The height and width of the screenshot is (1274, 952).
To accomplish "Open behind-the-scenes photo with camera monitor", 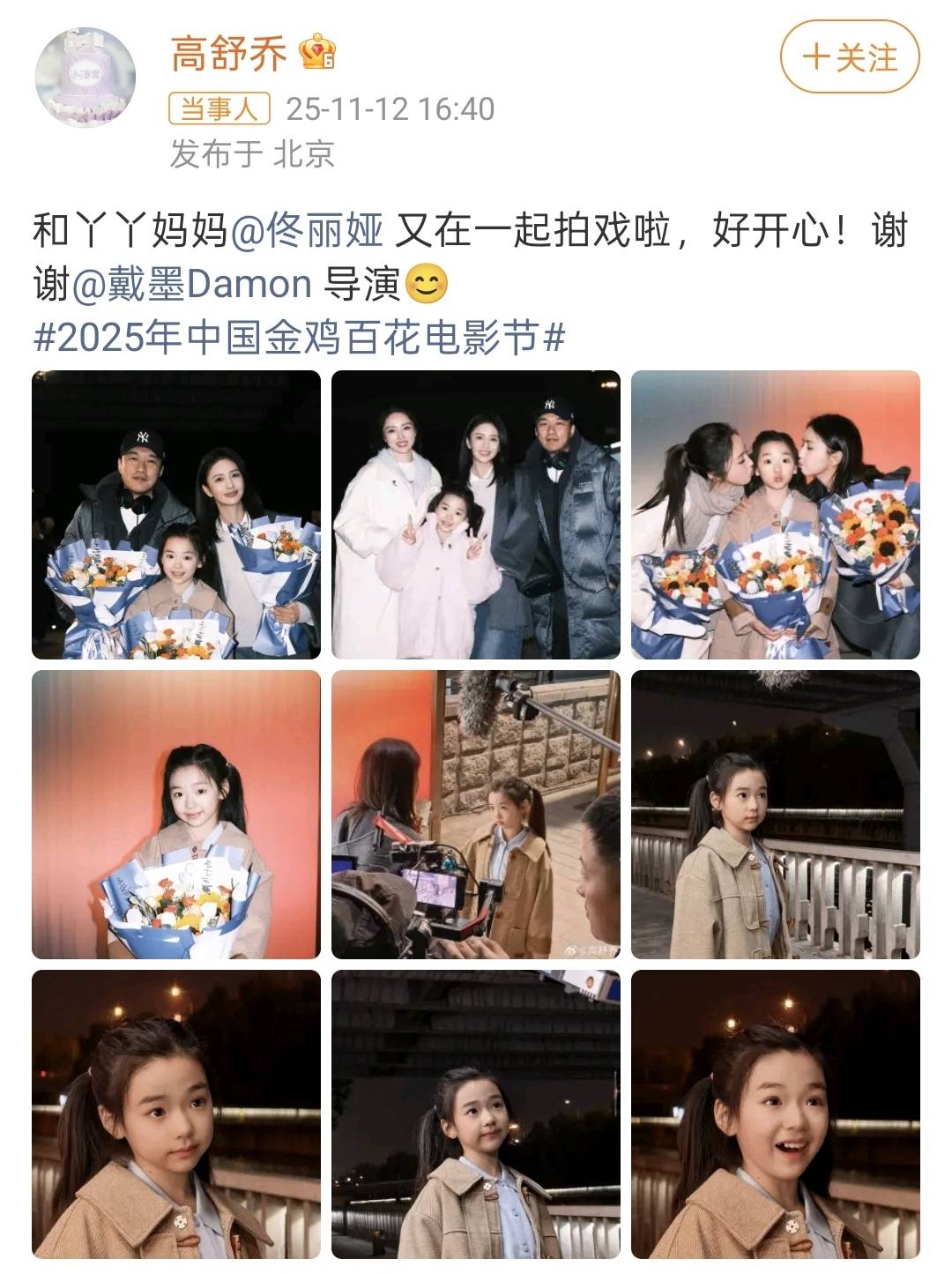I will tap(476, 815).
